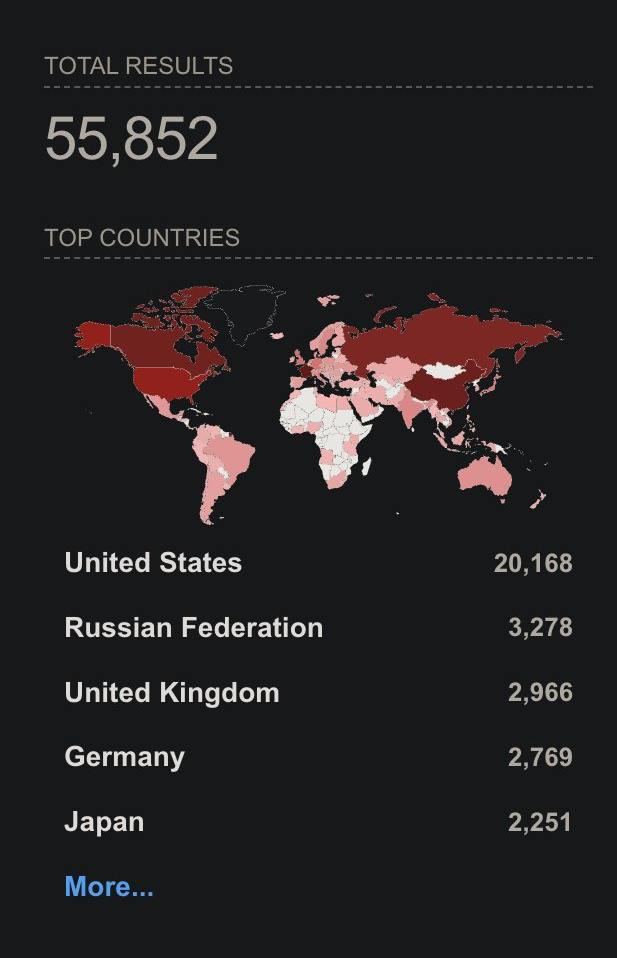Filter results by United States
Image resolution: width=617 pixels, height=958 pixels.
coord(153,563)
